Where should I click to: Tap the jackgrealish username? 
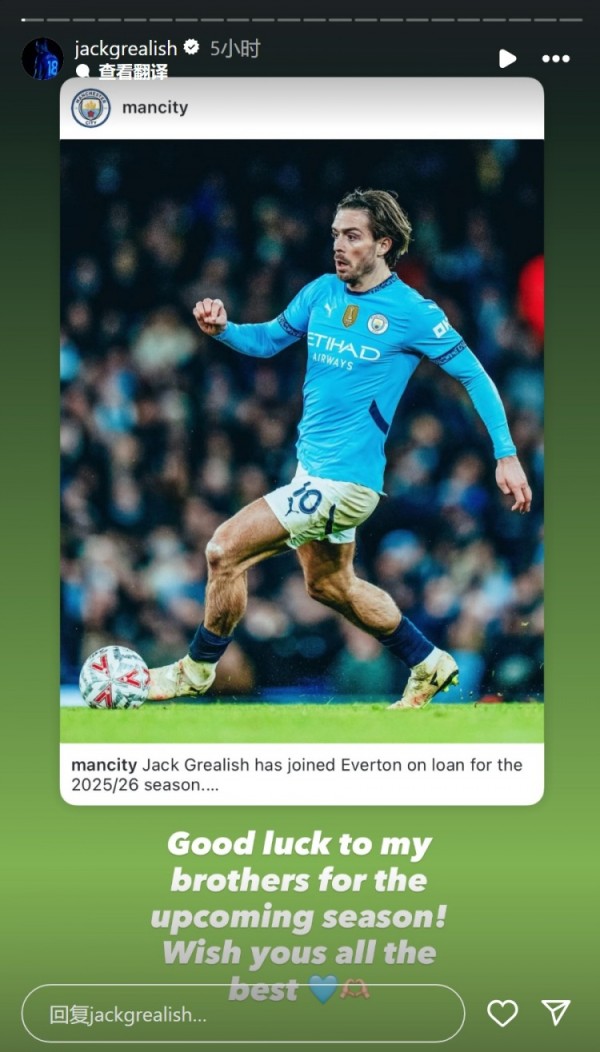(125, 48)
